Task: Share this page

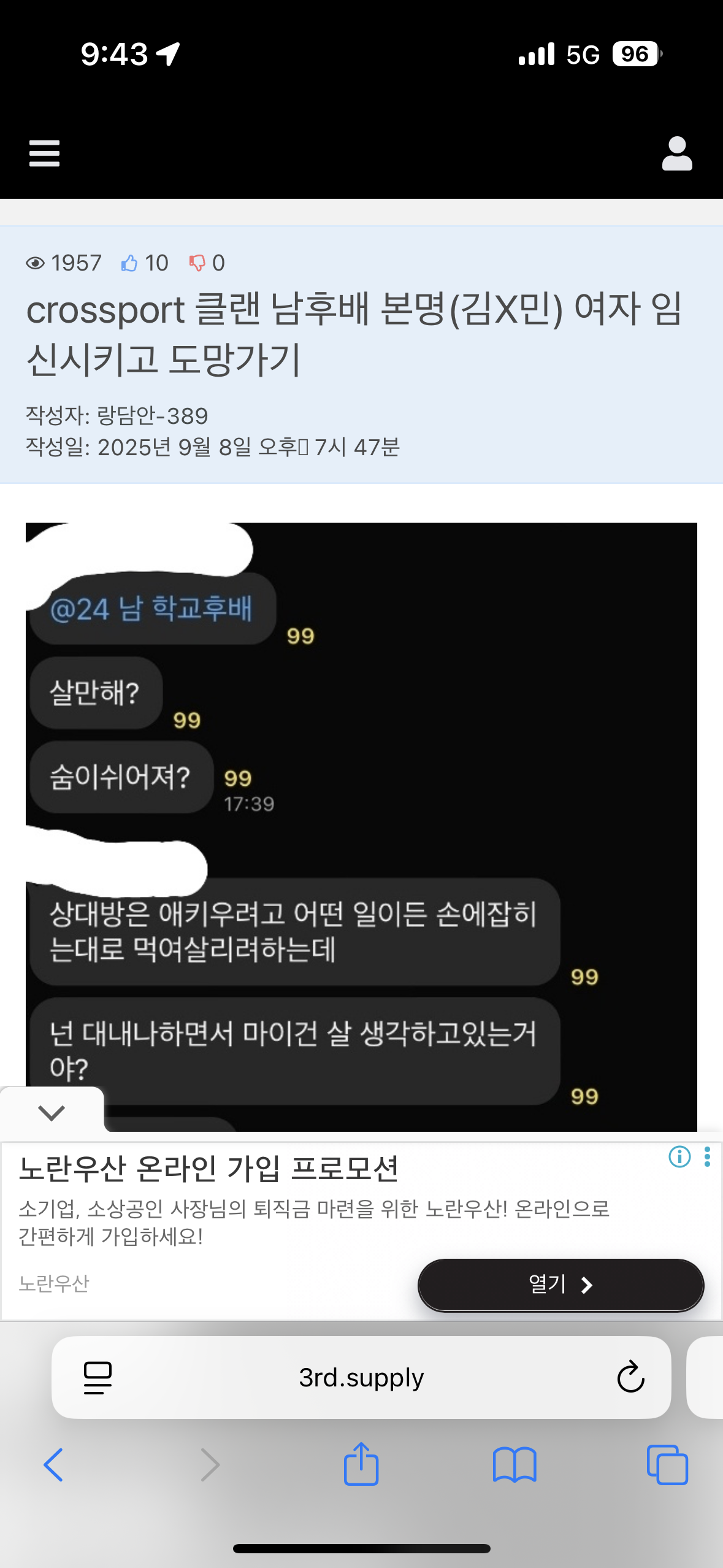Action: click(x=361, y=1464)
